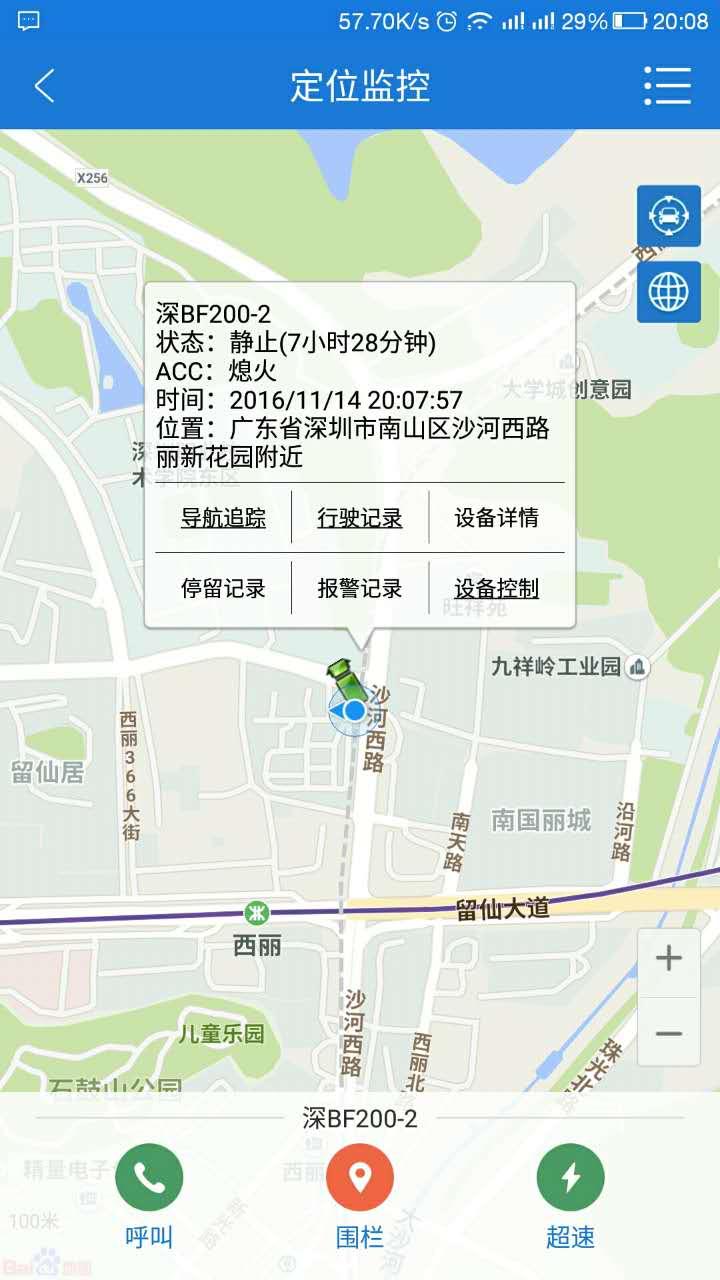Open 报警记录 alarm records

point(361,589)
